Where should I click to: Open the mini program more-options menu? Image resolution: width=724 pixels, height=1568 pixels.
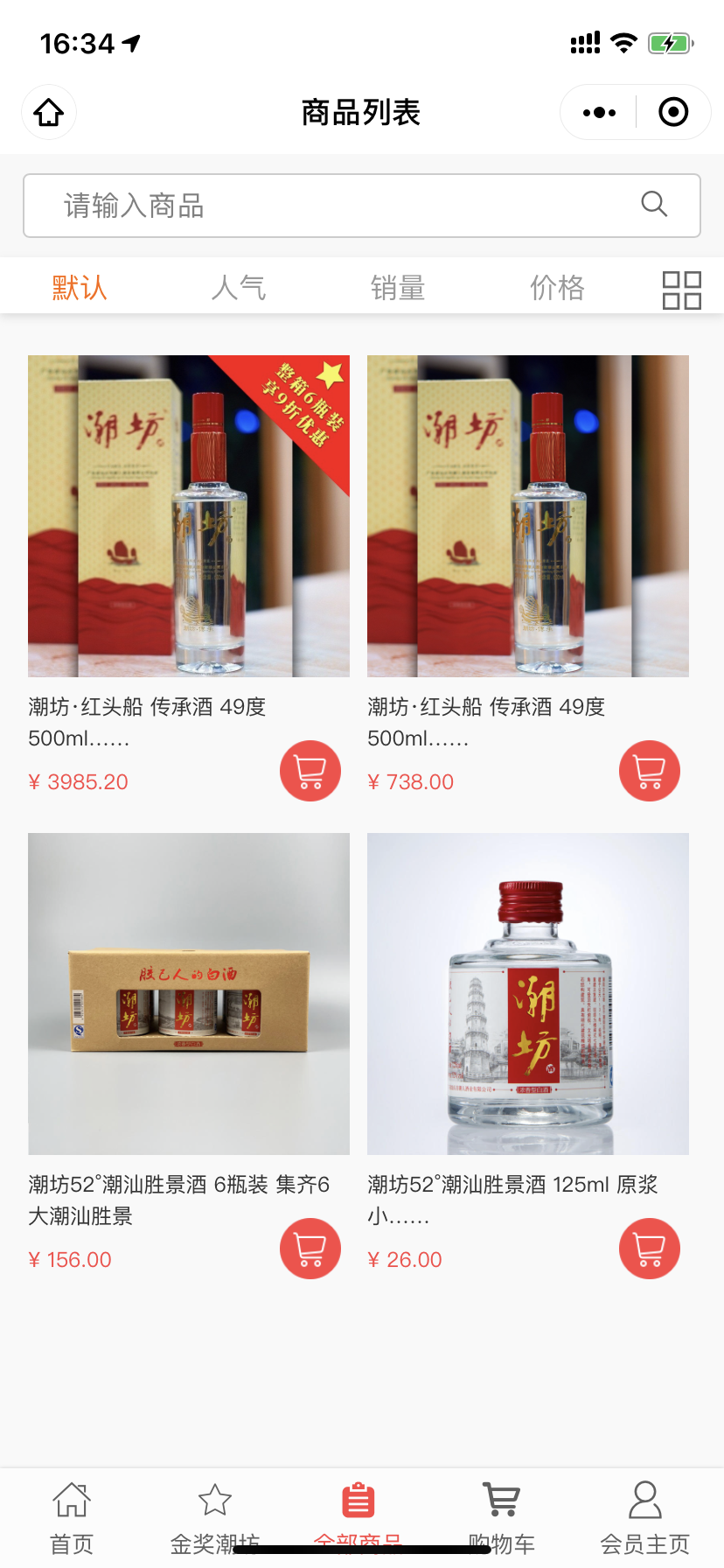pyautogui.click(x=599, y=112)
